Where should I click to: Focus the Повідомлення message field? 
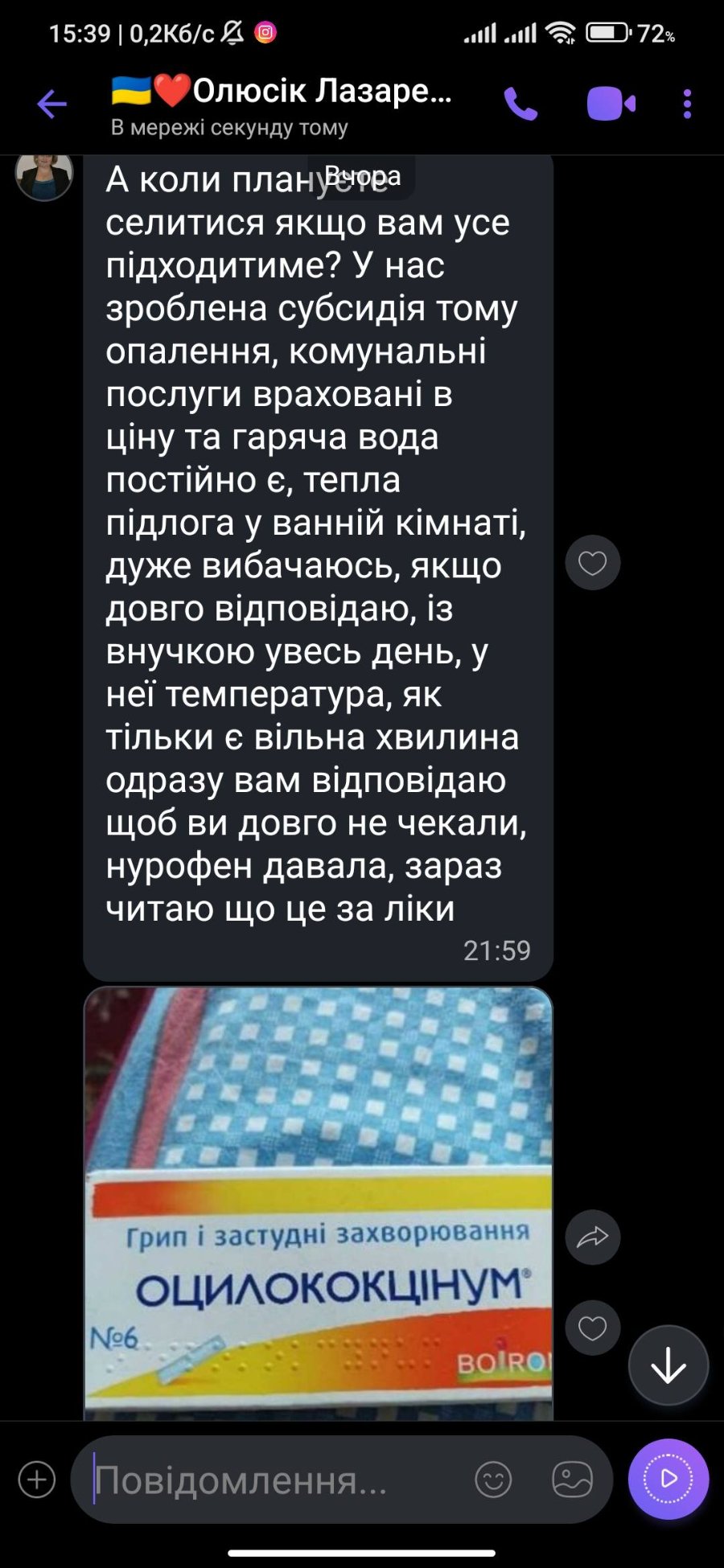coord(274,1480)
